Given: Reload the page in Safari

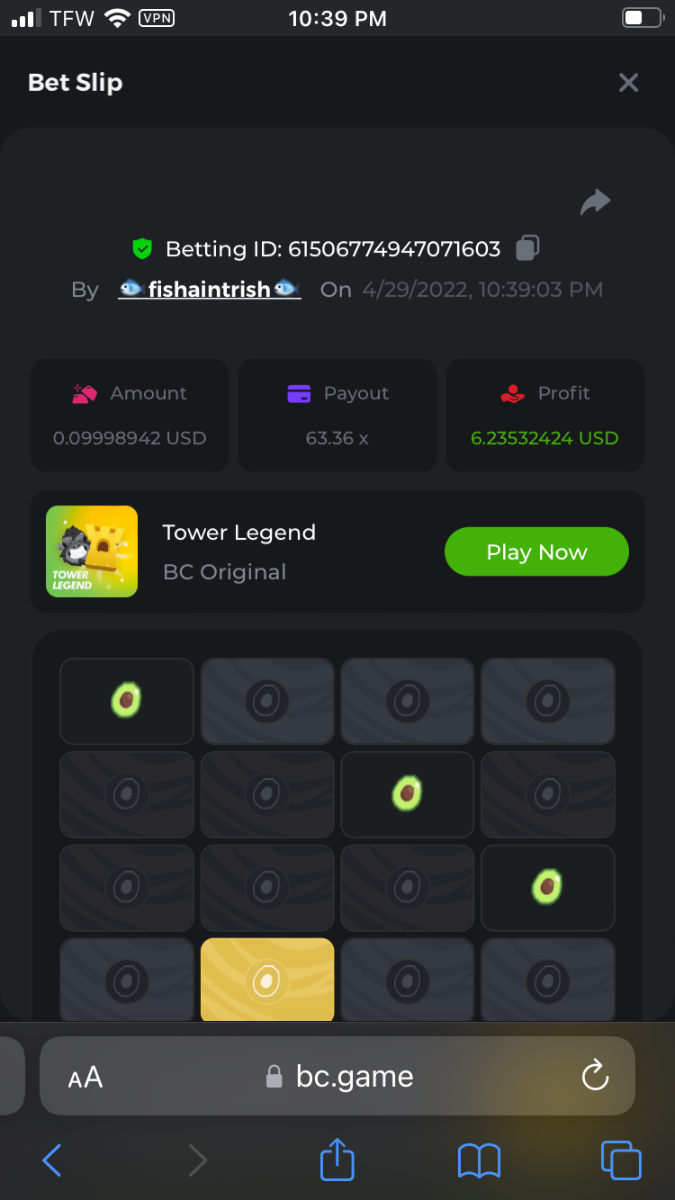Looking at the screenshot, I should (x=595, y=1076).
